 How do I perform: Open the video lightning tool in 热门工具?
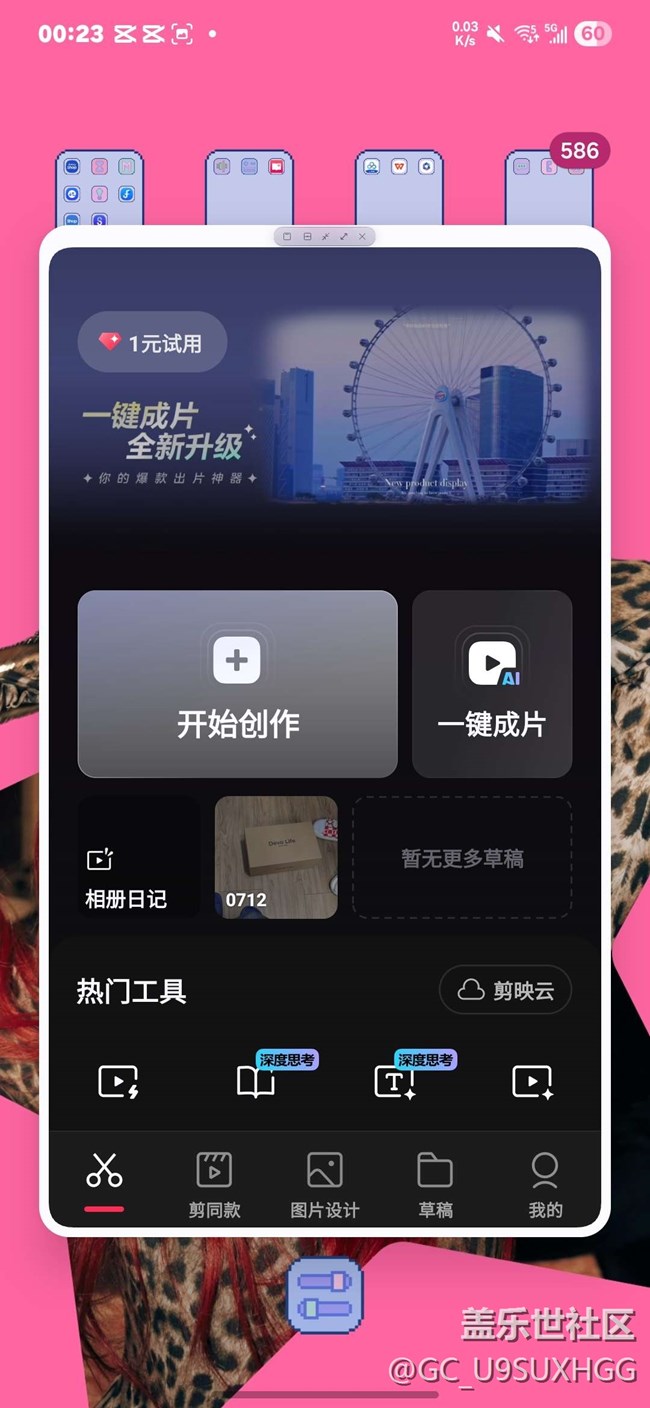[x=118, y=1081]
